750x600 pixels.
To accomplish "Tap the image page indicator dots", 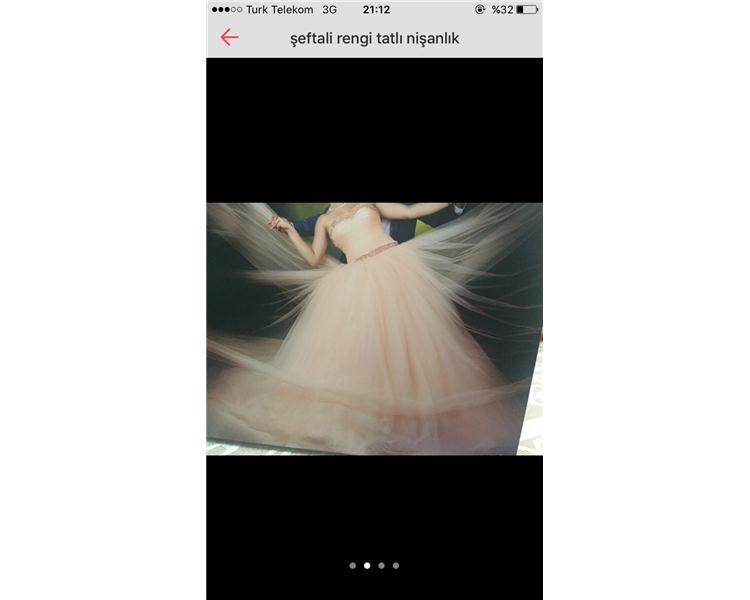I will (x=374, y=565).
